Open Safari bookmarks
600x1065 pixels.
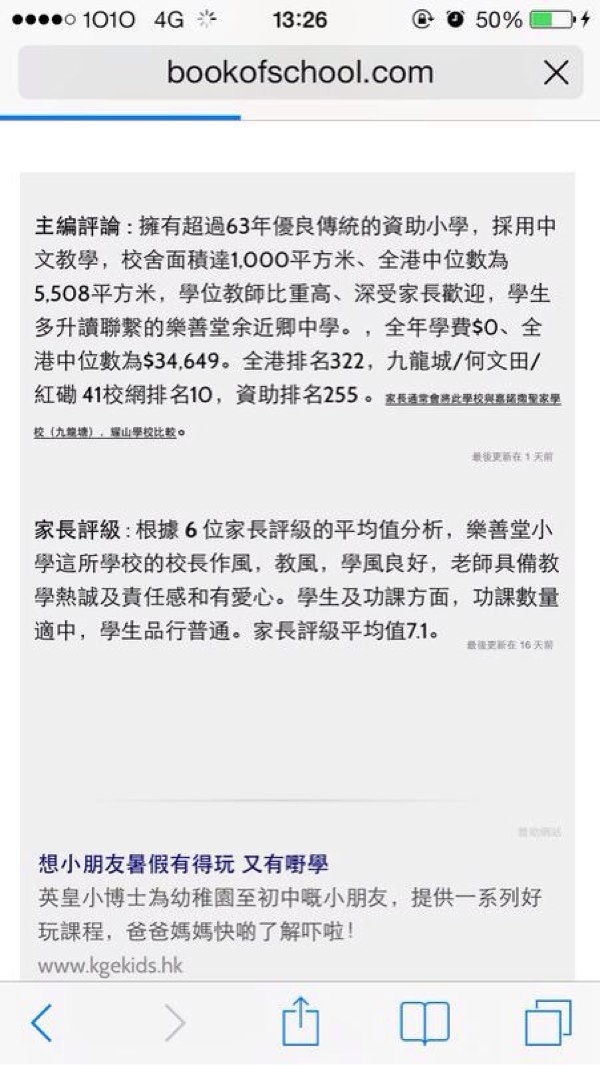[x=424, y=1022]
